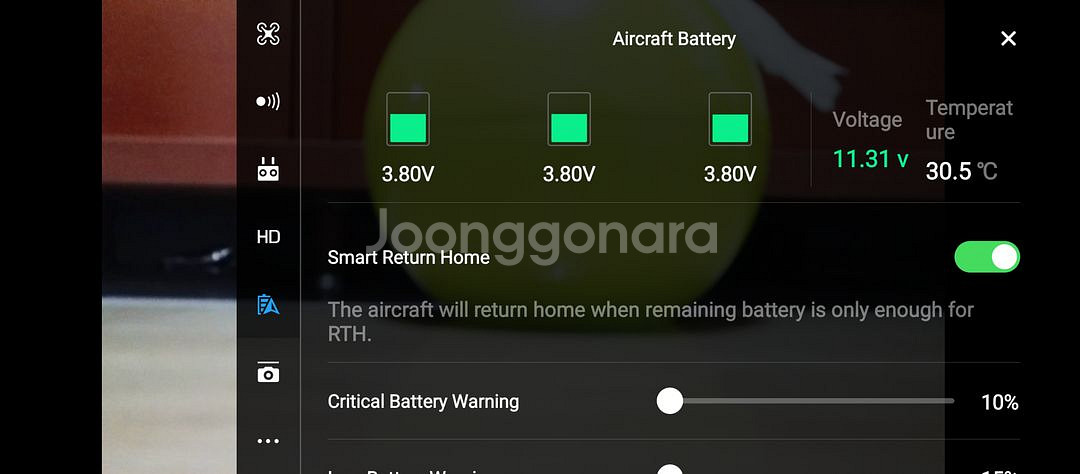
Task: Open the general settings three-dot tab
Action: pyautogui.click(x=268, y=441)
